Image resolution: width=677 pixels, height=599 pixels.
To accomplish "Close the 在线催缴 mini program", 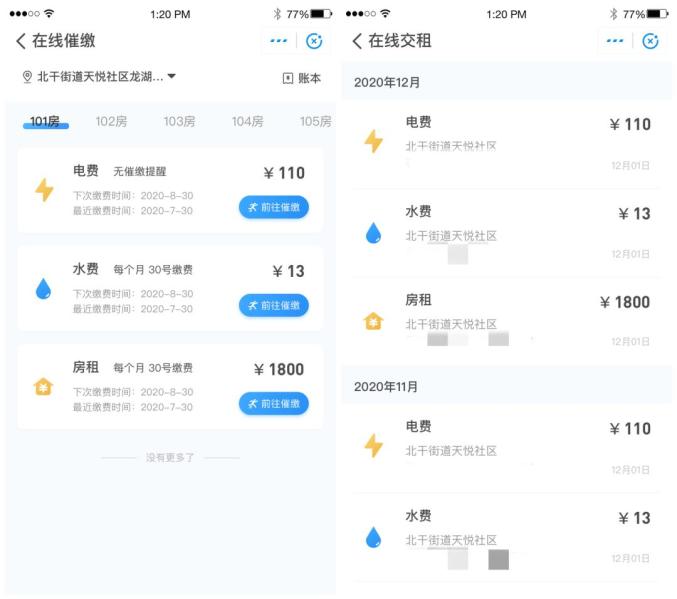I will click(314, 41).
